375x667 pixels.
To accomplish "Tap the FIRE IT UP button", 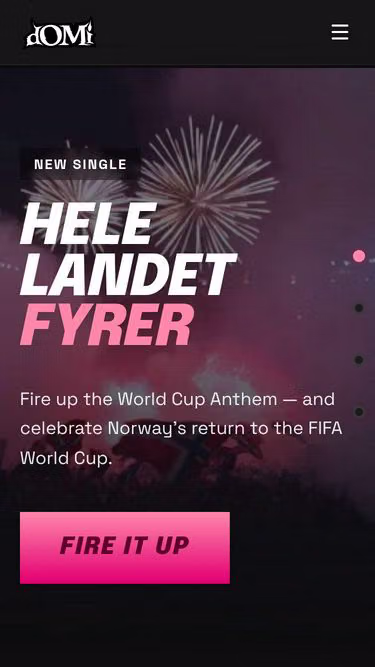I will (125, 548).
